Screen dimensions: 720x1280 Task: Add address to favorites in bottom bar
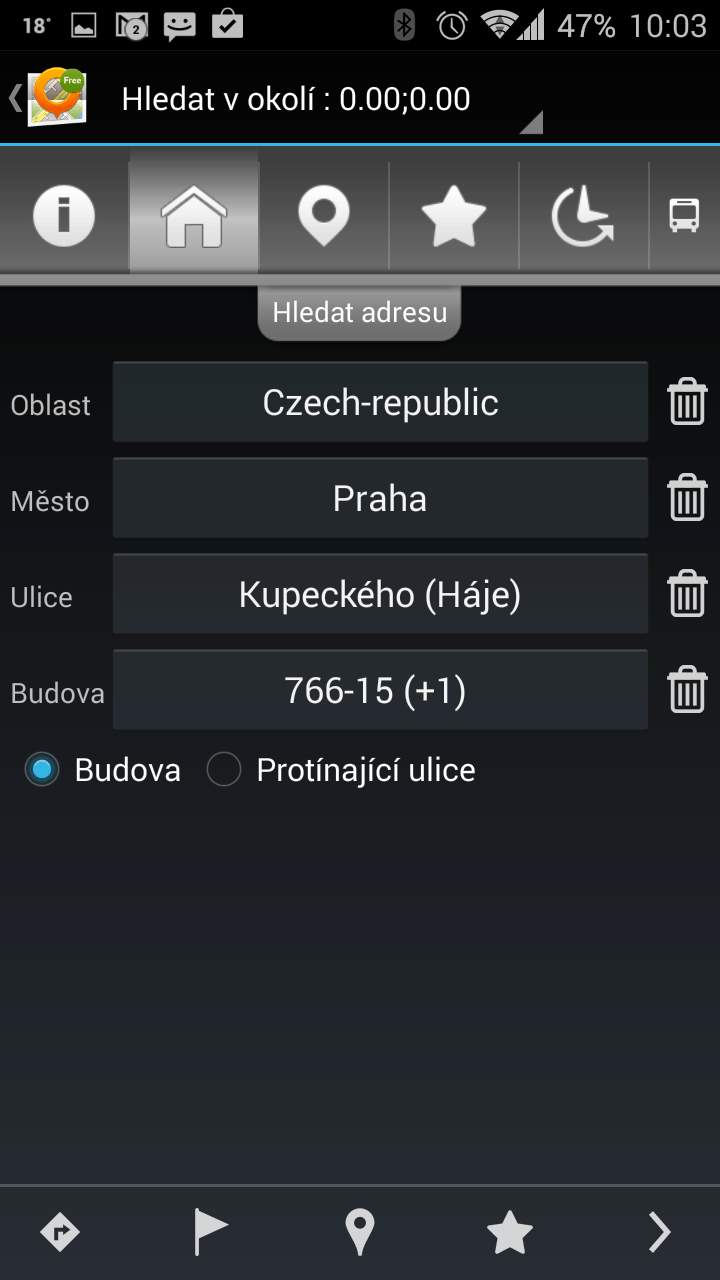[x=510, y=1233]
